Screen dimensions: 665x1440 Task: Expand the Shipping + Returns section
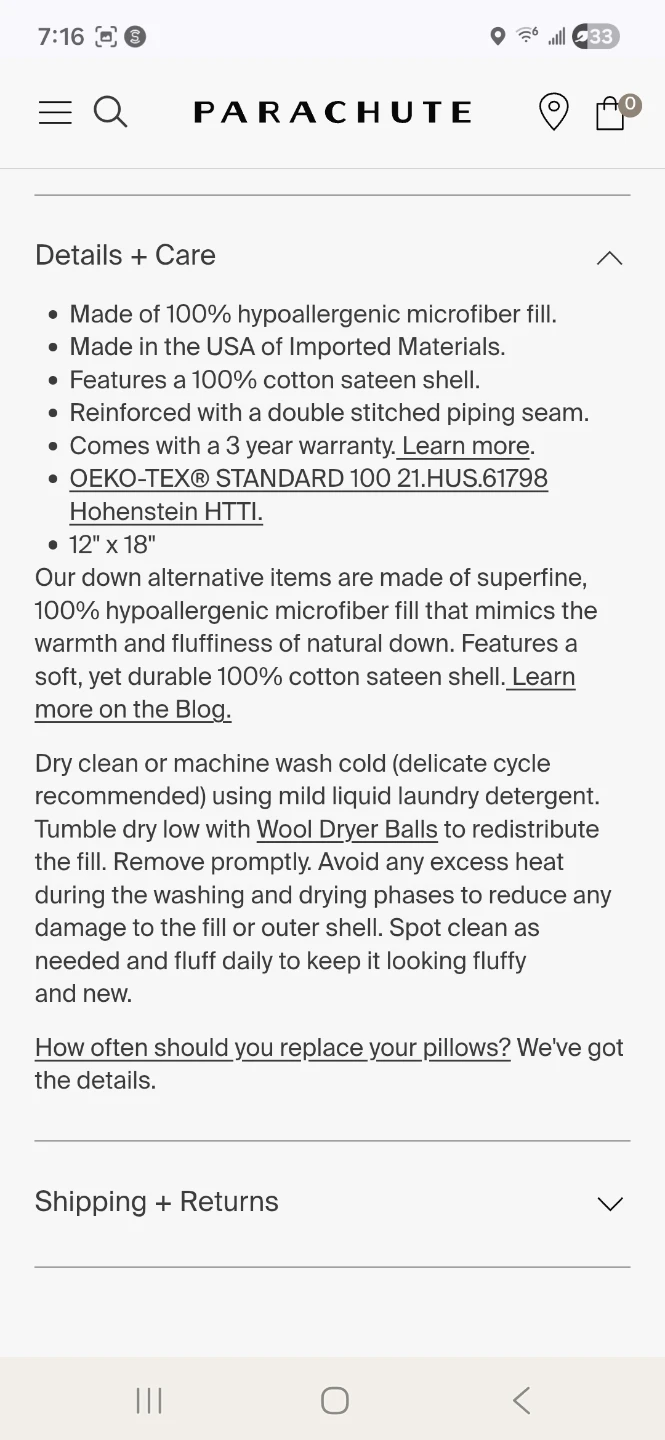tap(332, 1203)
